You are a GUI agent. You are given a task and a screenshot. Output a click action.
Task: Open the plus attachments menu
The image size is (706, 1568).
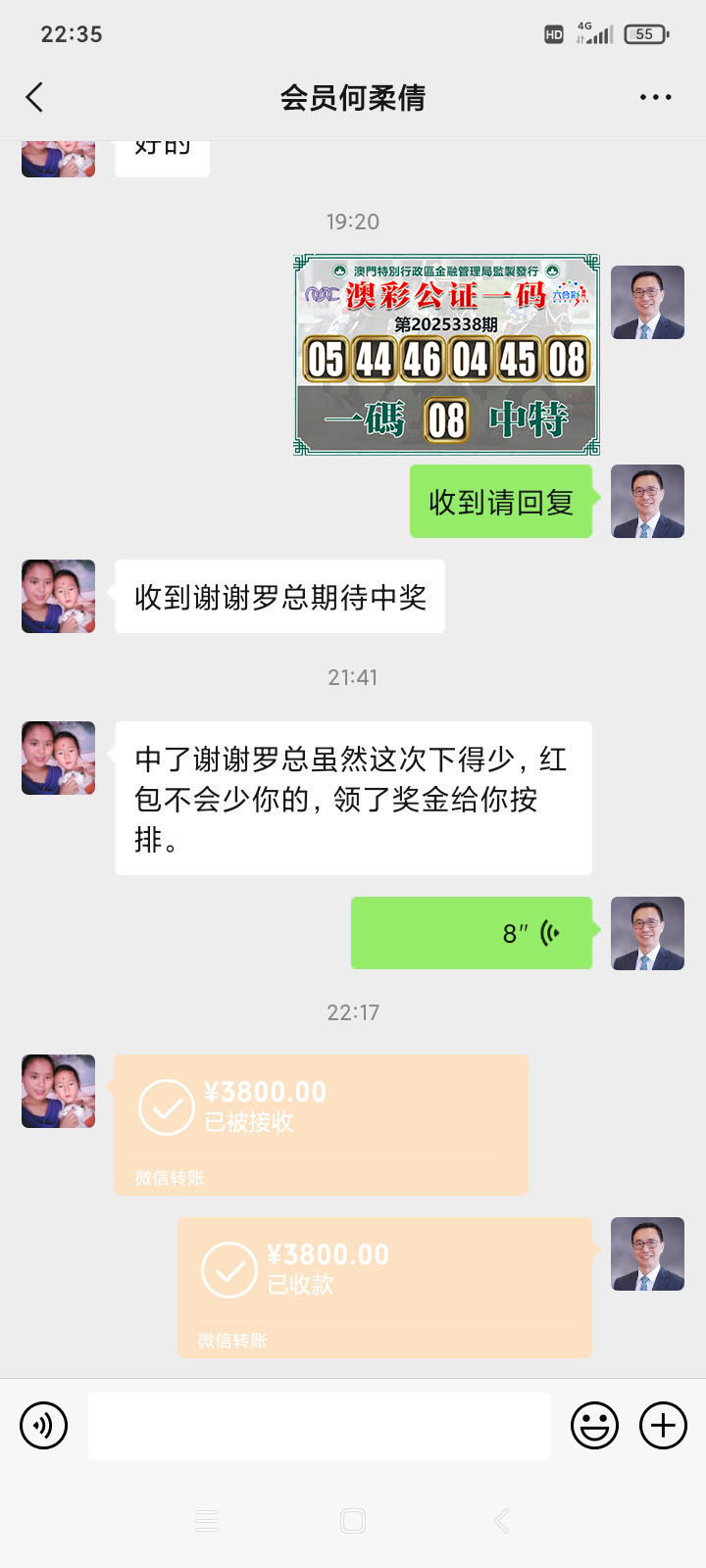664,1425
